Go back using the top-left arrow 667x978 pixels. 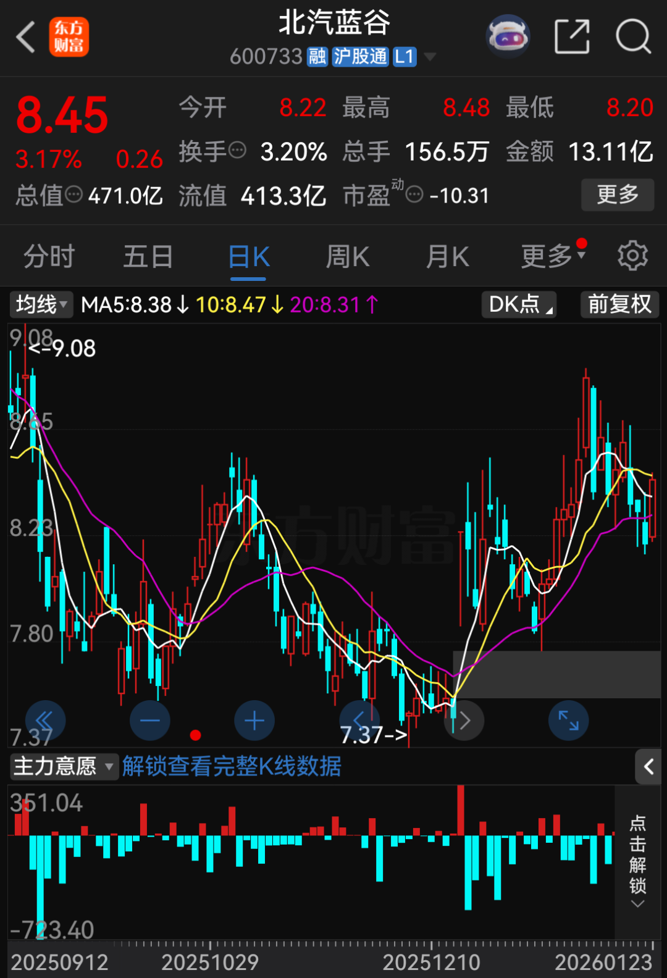26,37
